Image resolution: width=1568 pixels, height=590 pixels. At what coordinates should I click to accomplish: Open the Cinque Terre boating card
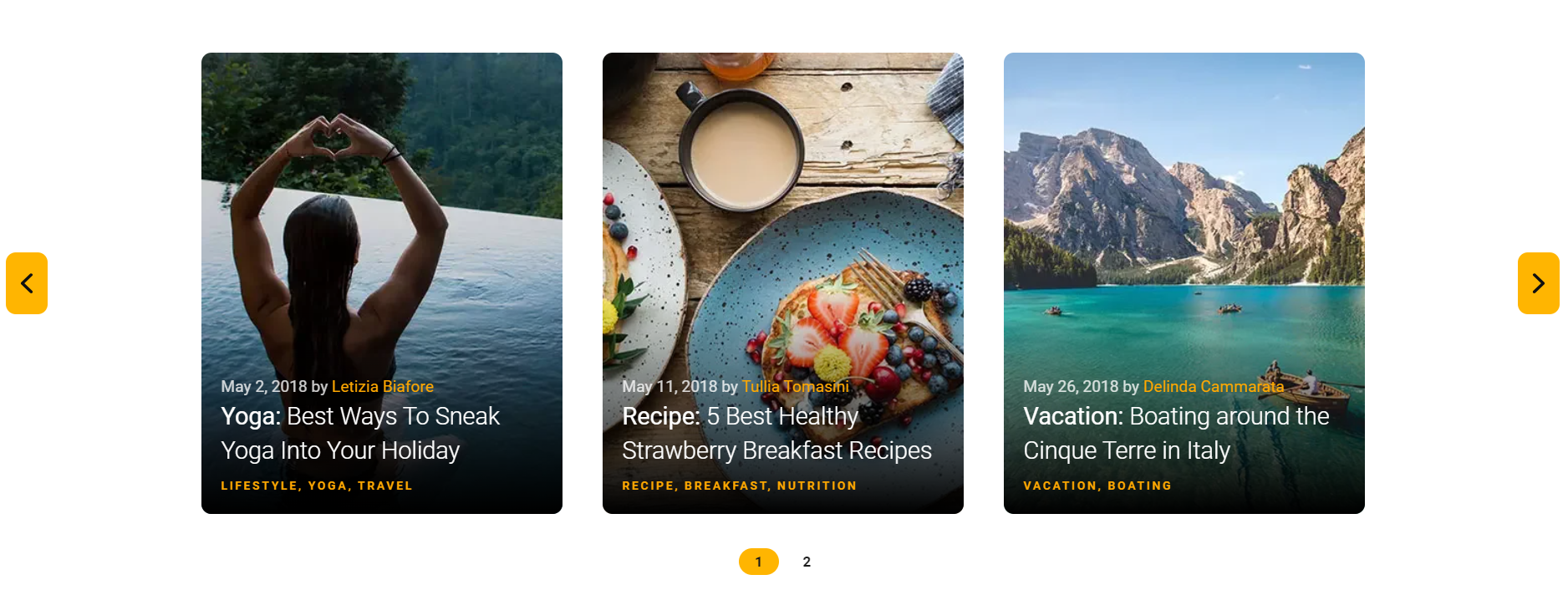1175,433
